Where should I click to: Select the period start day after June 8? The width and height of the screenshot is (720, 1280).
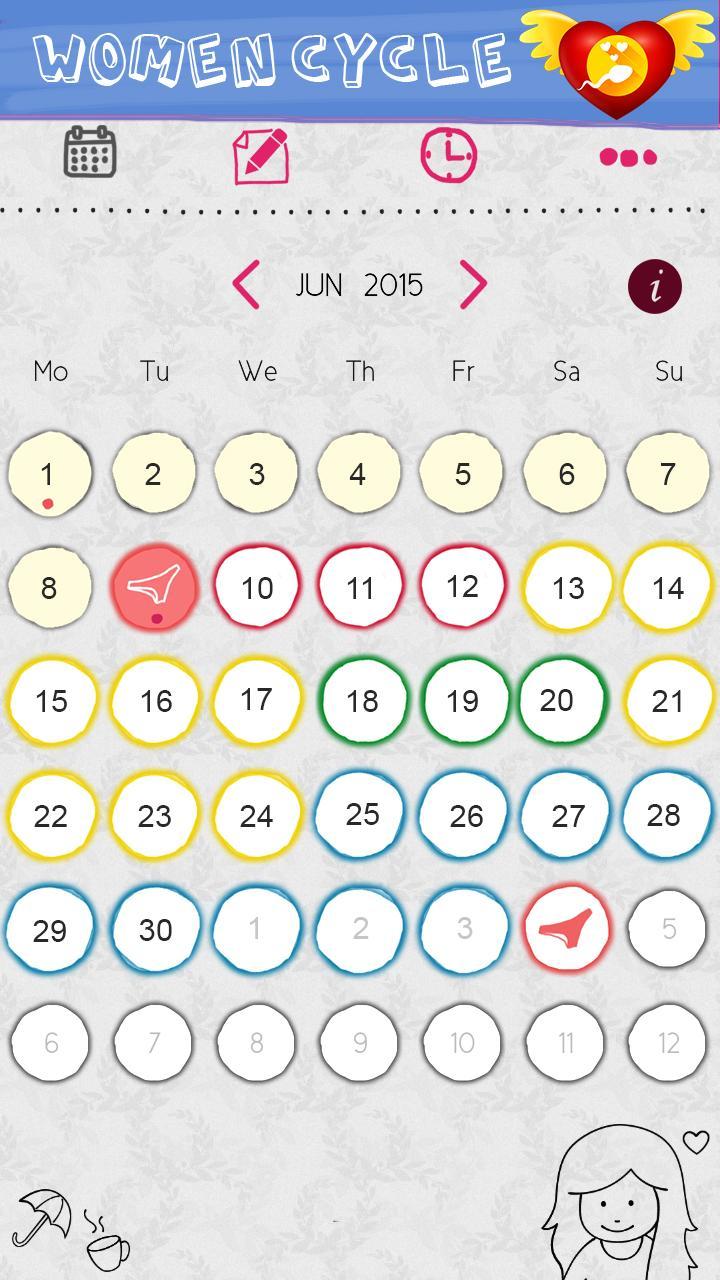pos(155,588)
